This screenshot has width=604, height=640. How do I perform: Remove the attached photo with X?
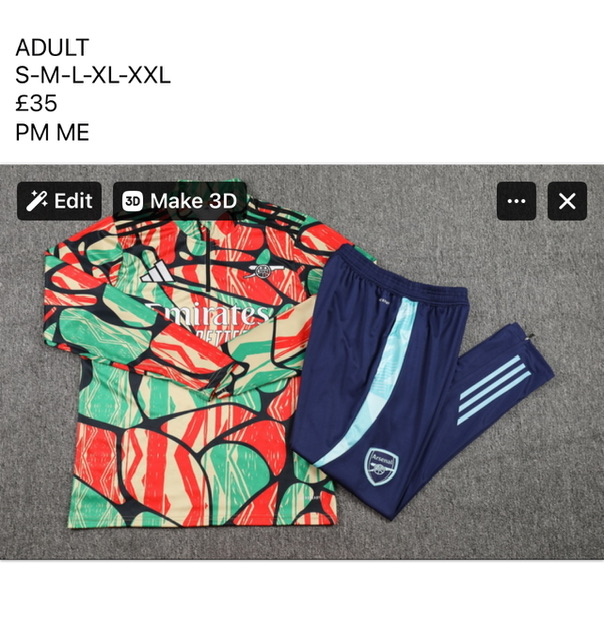[x=567, y=201]
